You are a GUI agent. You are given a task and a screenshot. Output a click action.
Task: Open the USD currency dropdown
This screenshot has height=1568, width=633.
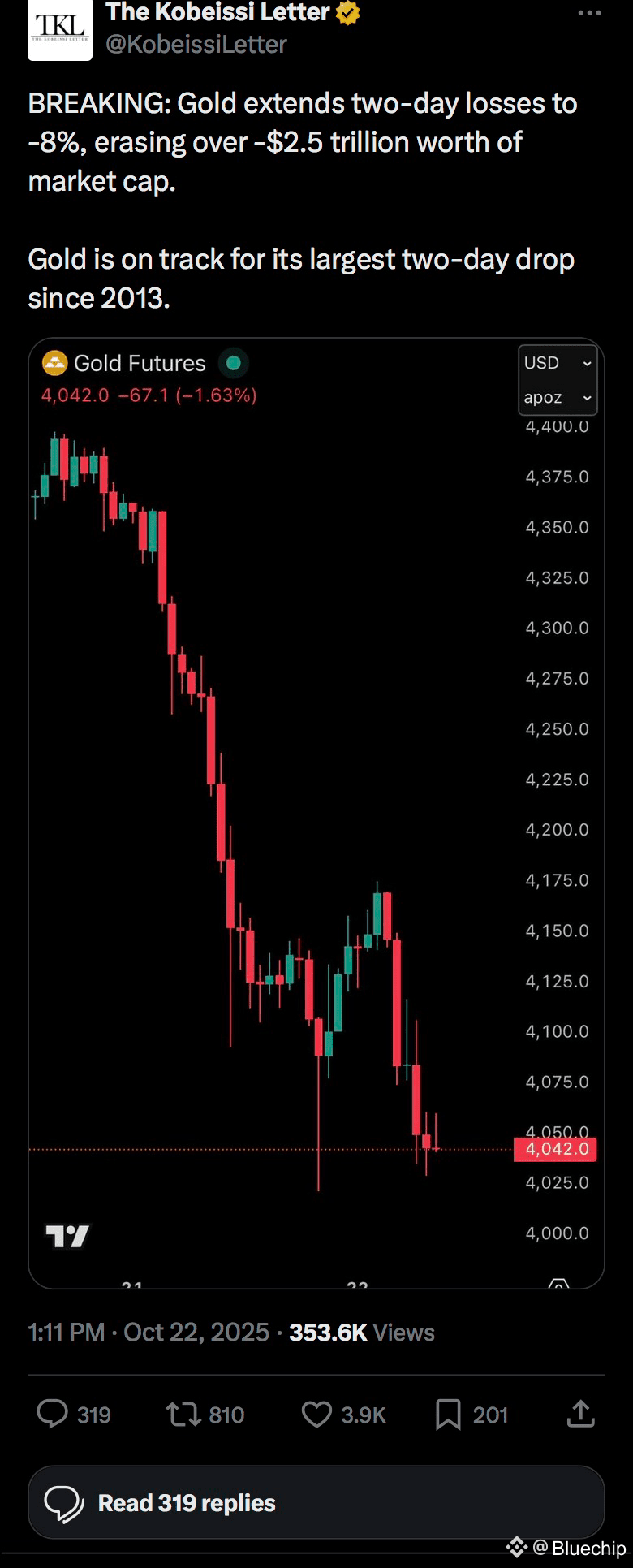click(x=558, y=363)
